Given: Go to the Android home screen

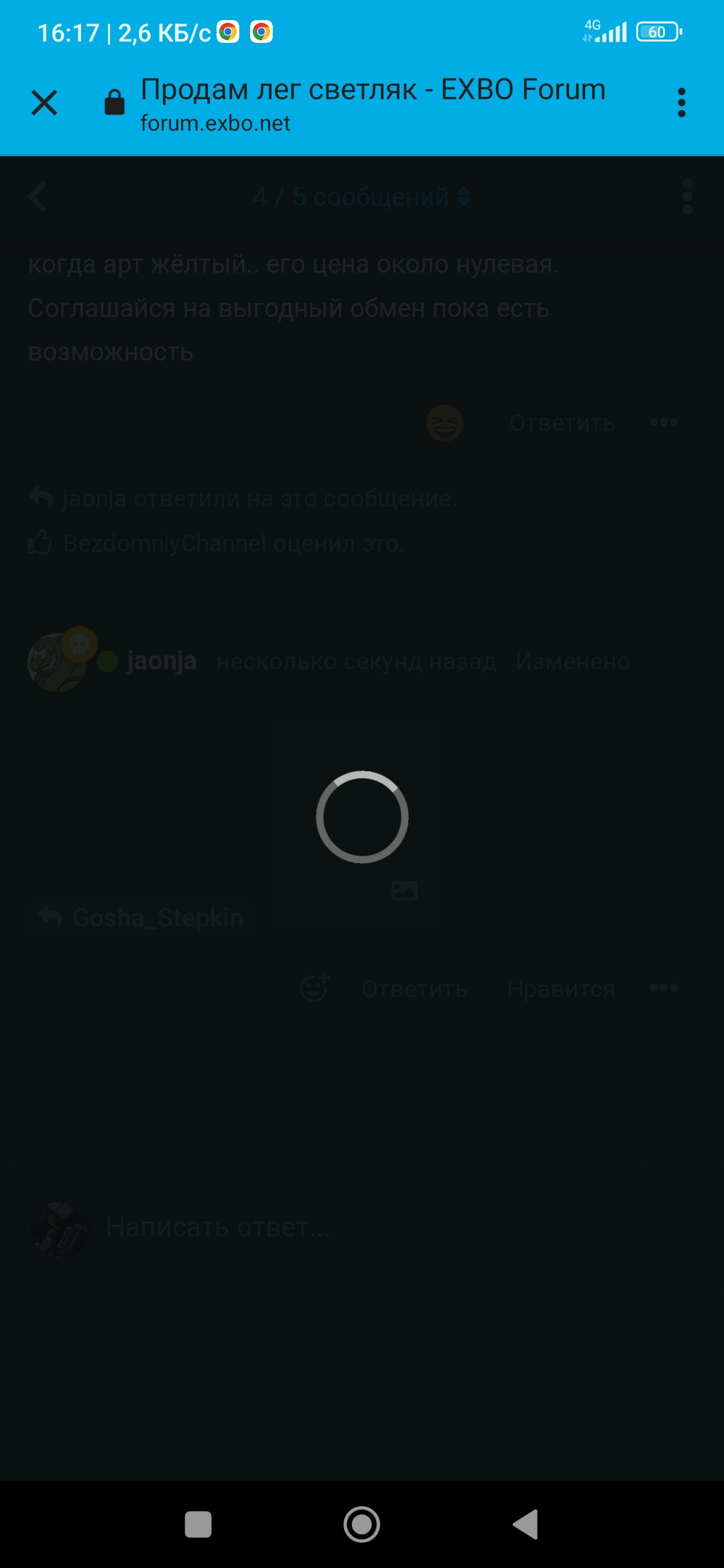Looking at the screenshot, I should [362, 1524].
